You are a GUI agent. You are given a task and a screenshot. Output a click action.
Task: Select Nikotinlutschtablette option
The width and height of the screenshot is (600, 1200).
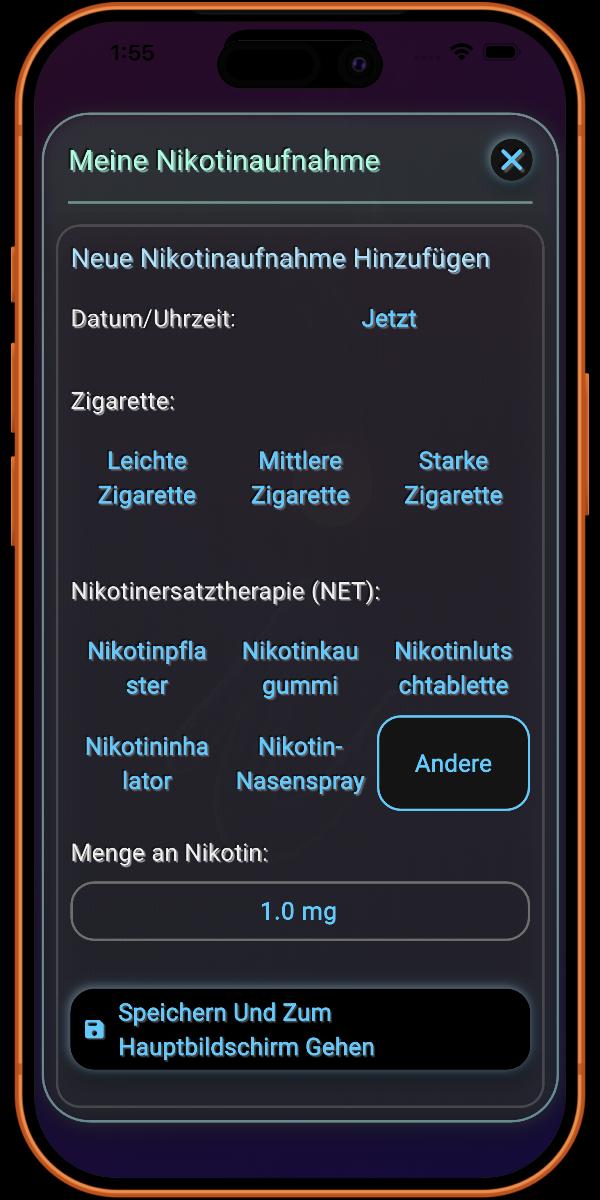point(453,668)
